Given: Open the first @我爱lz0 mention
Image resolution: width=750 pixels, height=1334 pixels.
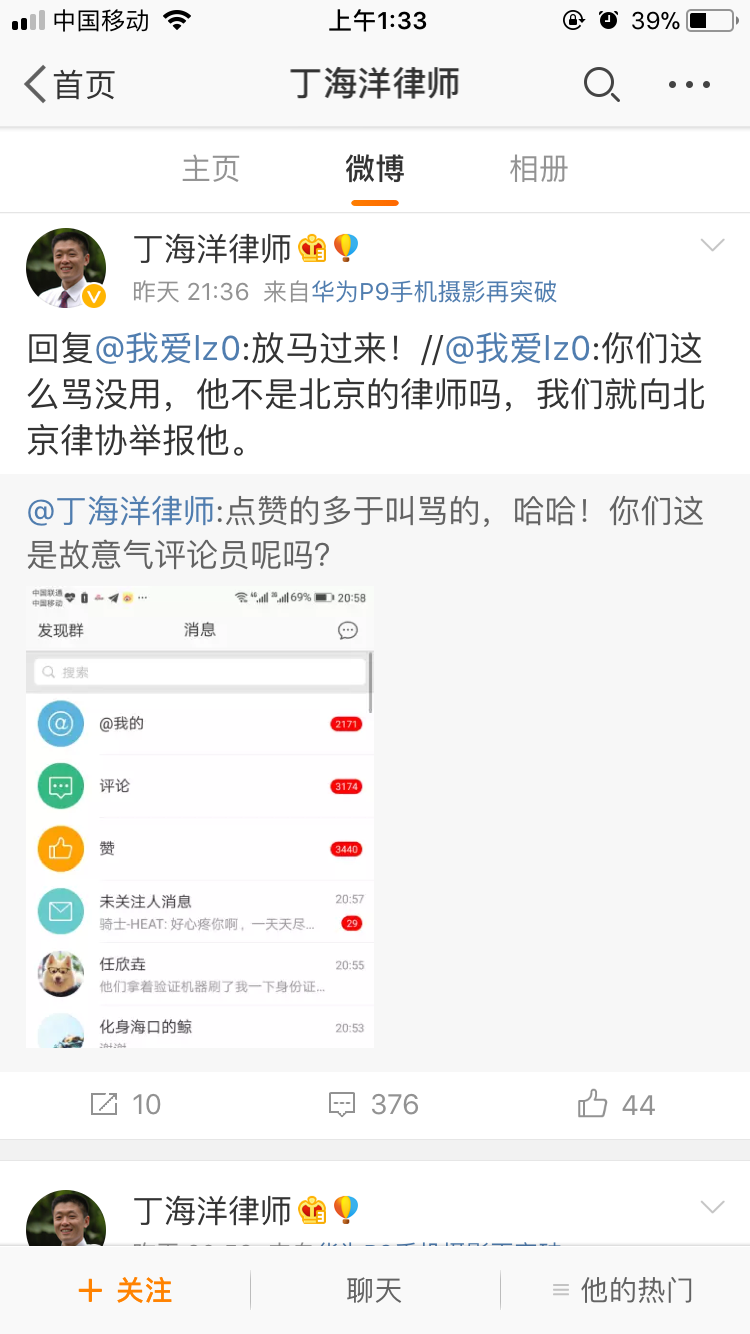Looking at the screenshot, I should pyautogui.click(x=168, y=349).
